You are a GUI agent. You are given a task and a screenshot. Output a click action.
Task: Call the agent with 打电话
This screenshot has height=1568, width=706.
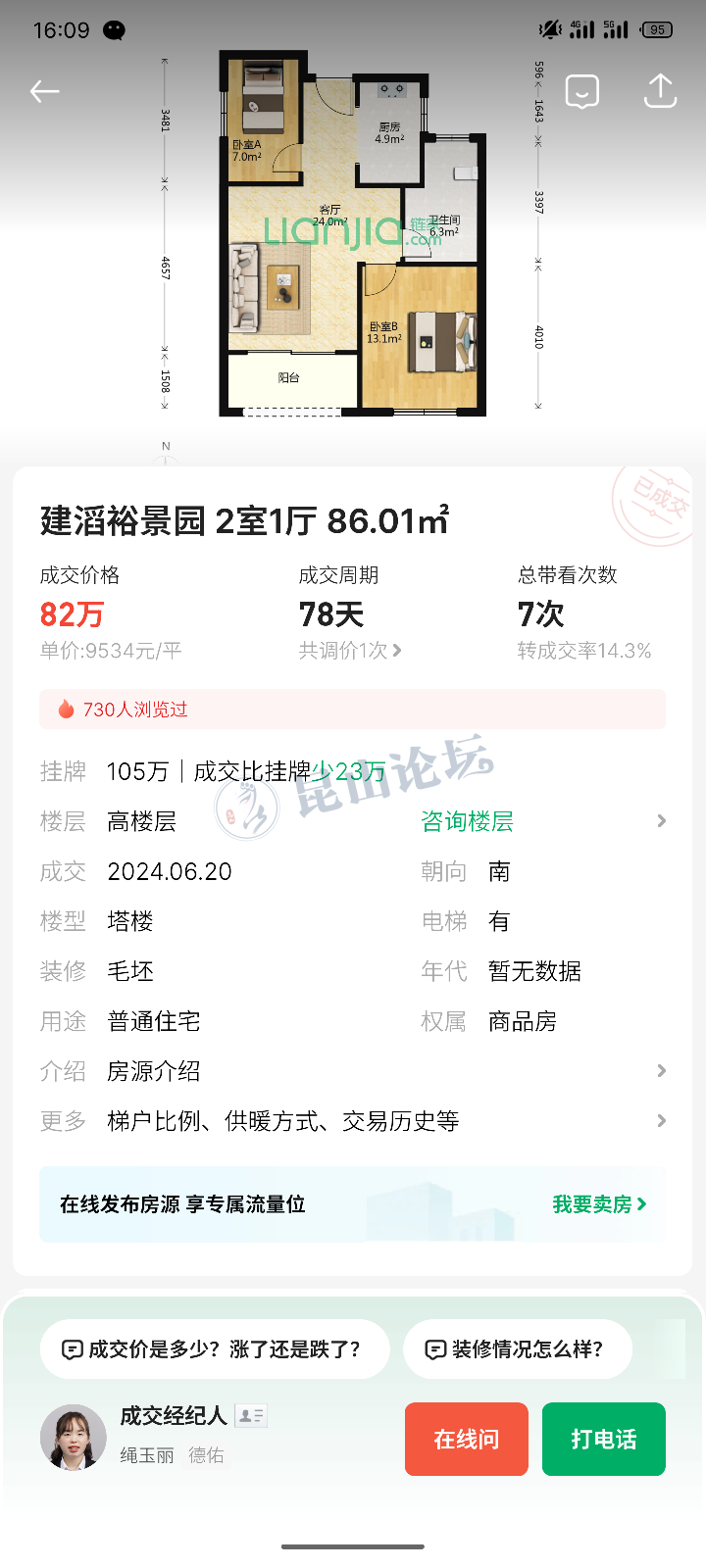[603, 1439]
